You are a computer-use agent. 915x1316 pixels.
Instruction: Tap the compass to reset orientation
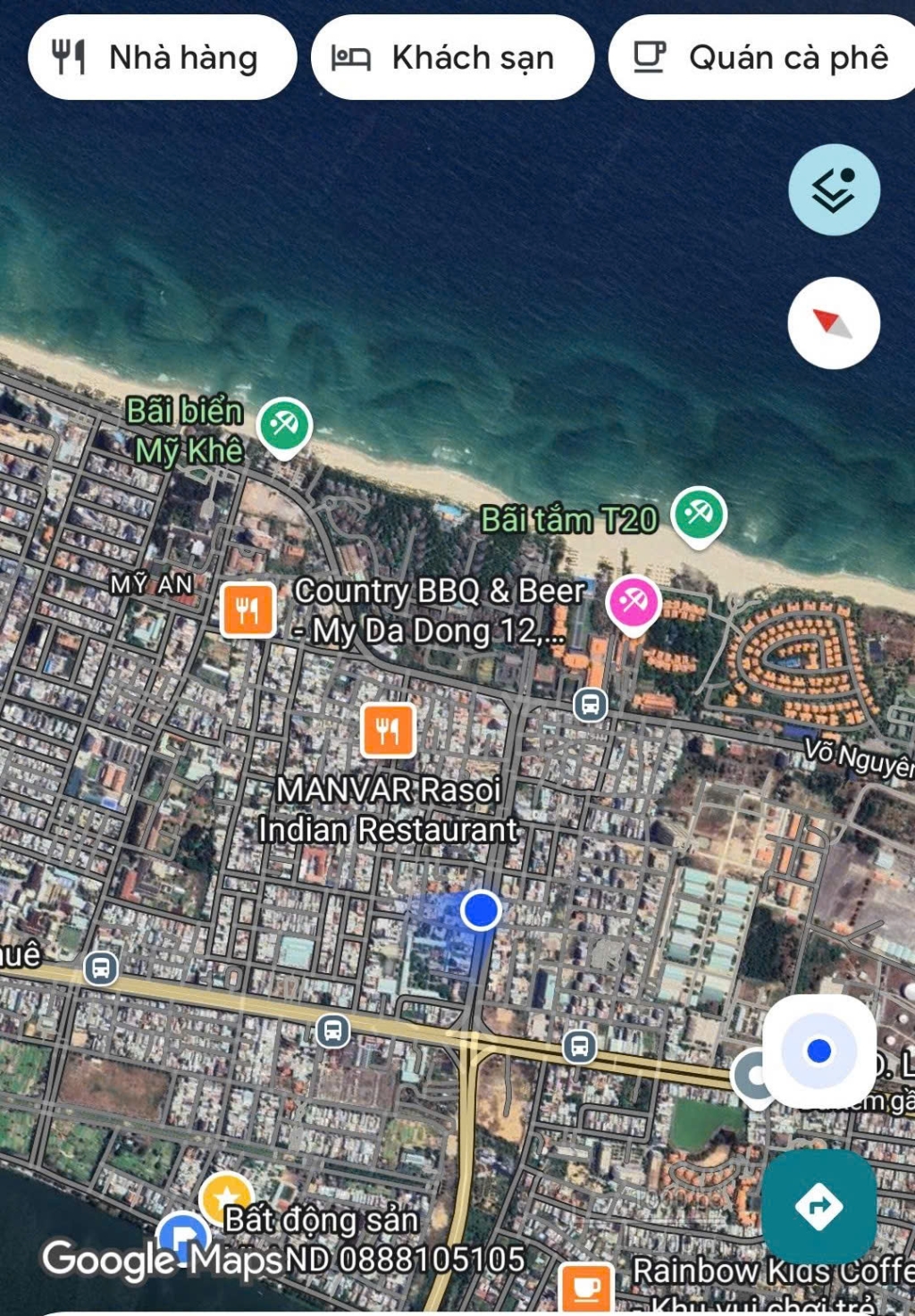pyautogui.click(x=834, y=323)
